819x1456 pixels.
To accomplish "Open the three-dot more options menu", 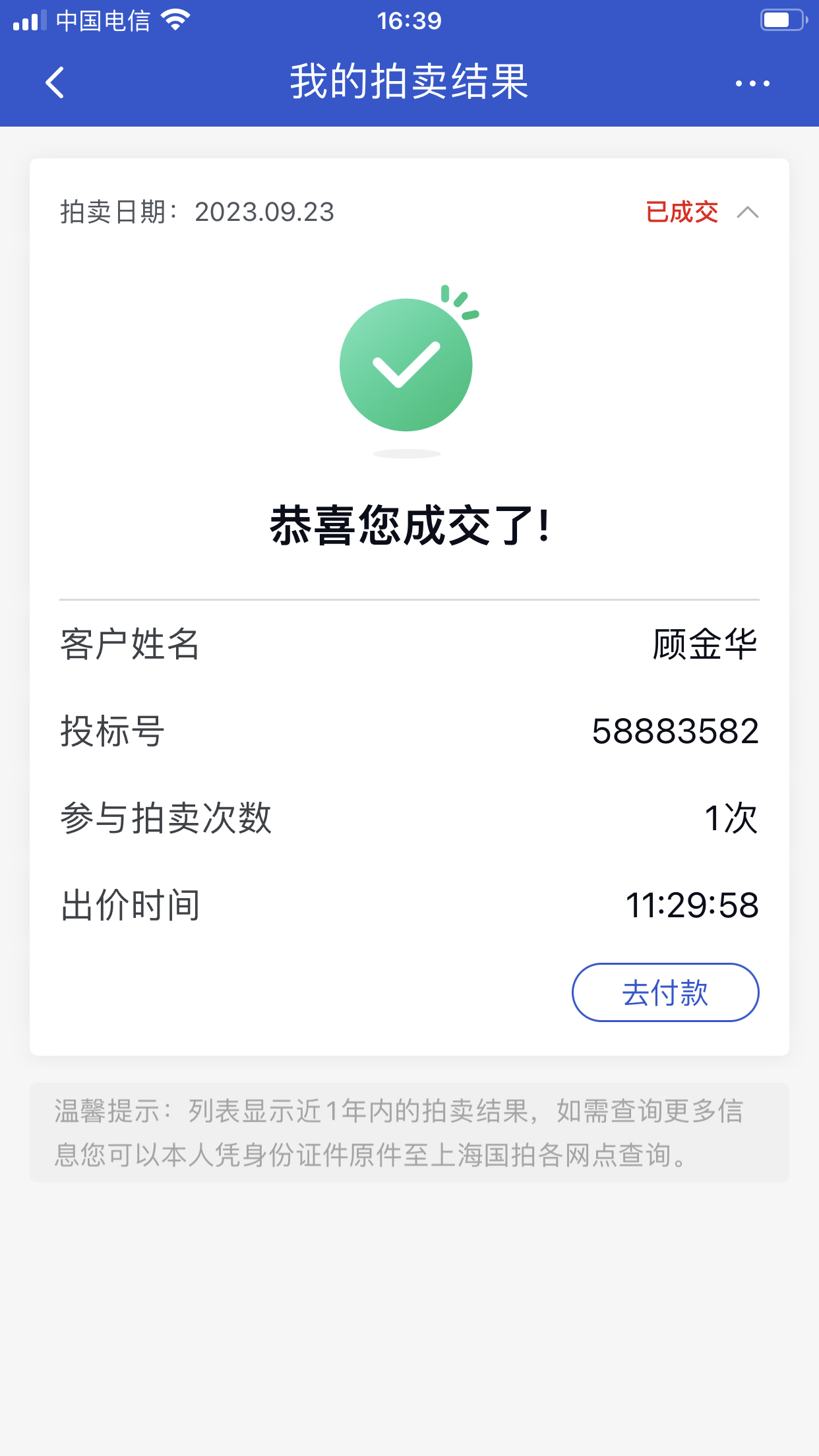I will coord(752,84).
